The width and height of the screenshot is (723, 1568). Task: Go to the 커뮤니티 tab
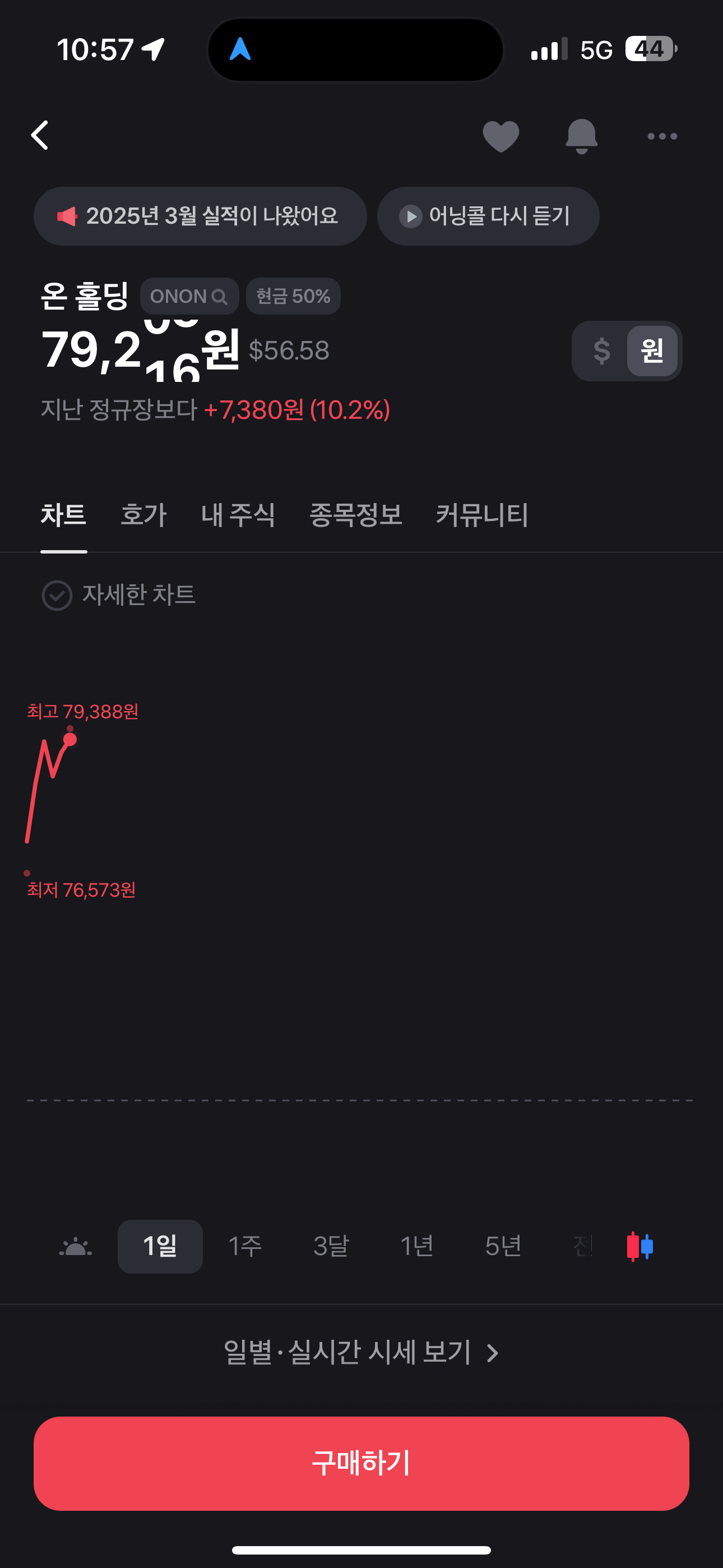coord(482,515)
